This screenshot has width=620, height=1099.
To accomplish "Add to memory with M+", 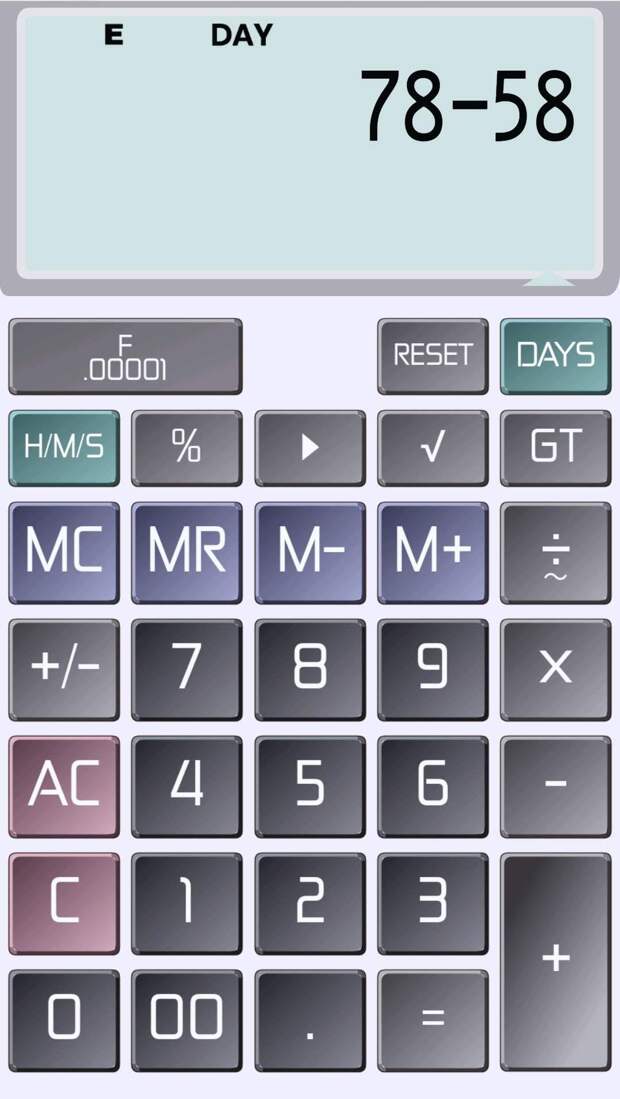I will pyautogui.click(x=432, y=552).
